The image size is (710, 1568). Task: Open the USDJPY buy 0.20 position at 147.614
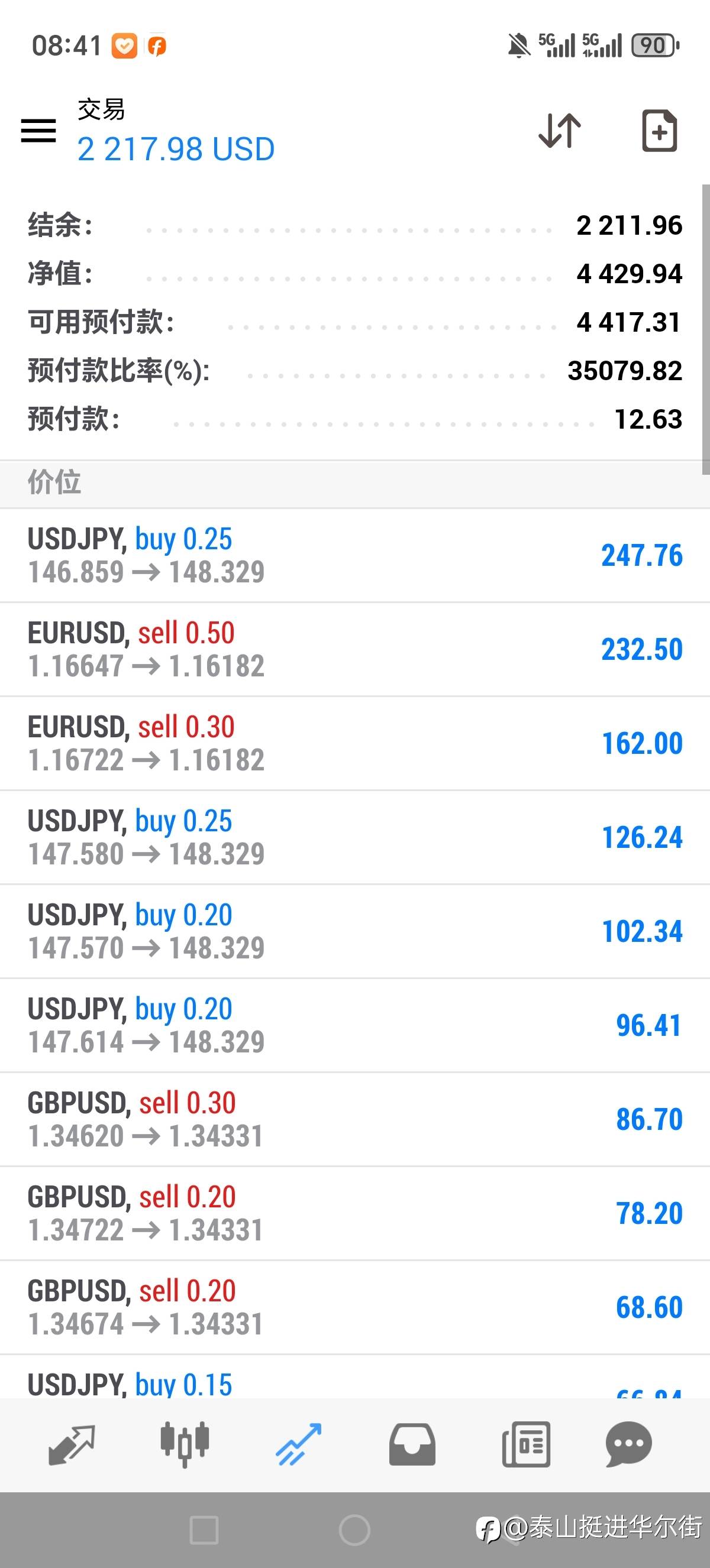[355, 1026]
